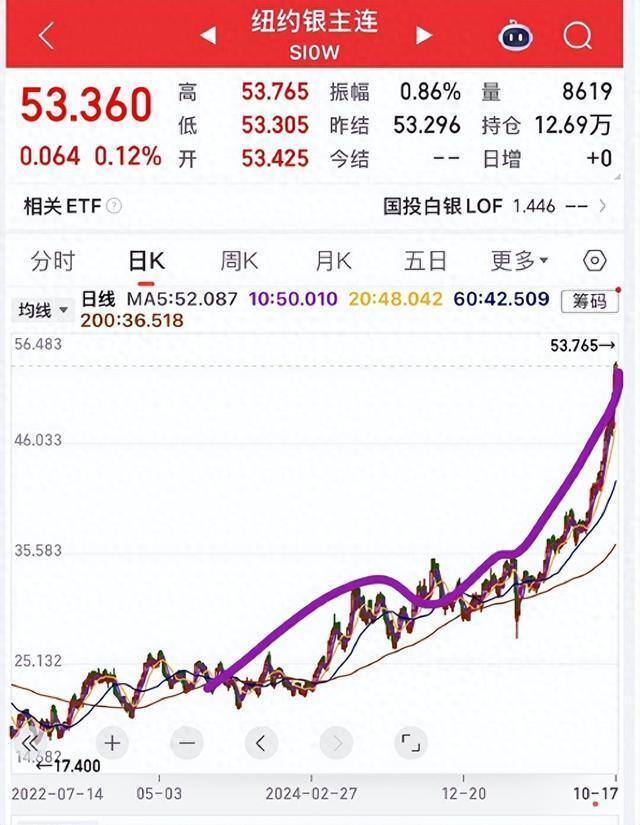The image size is (640, 825).
Task: Jump to earliest data with double-left arrow
Action: click(x=30, y=743)
